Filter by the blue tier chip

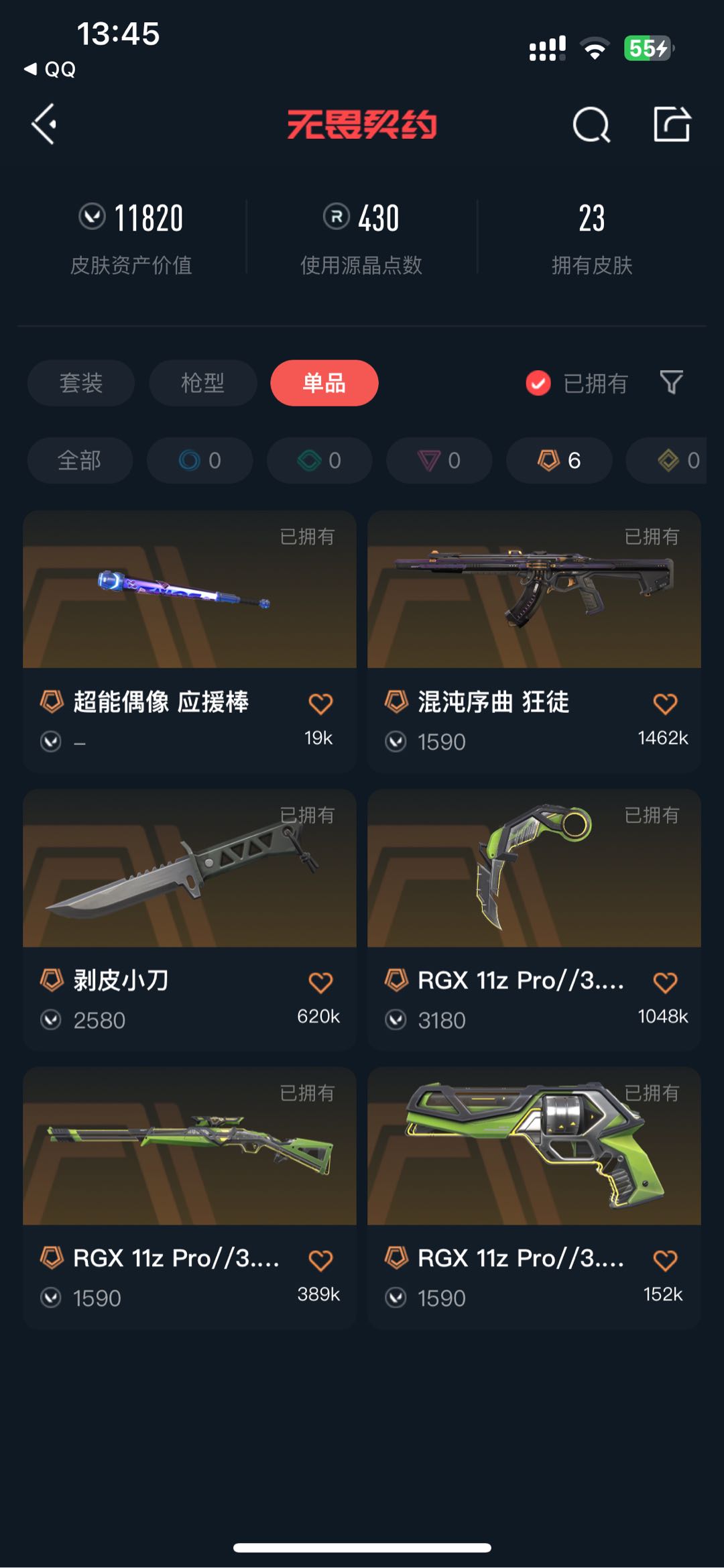200,461
